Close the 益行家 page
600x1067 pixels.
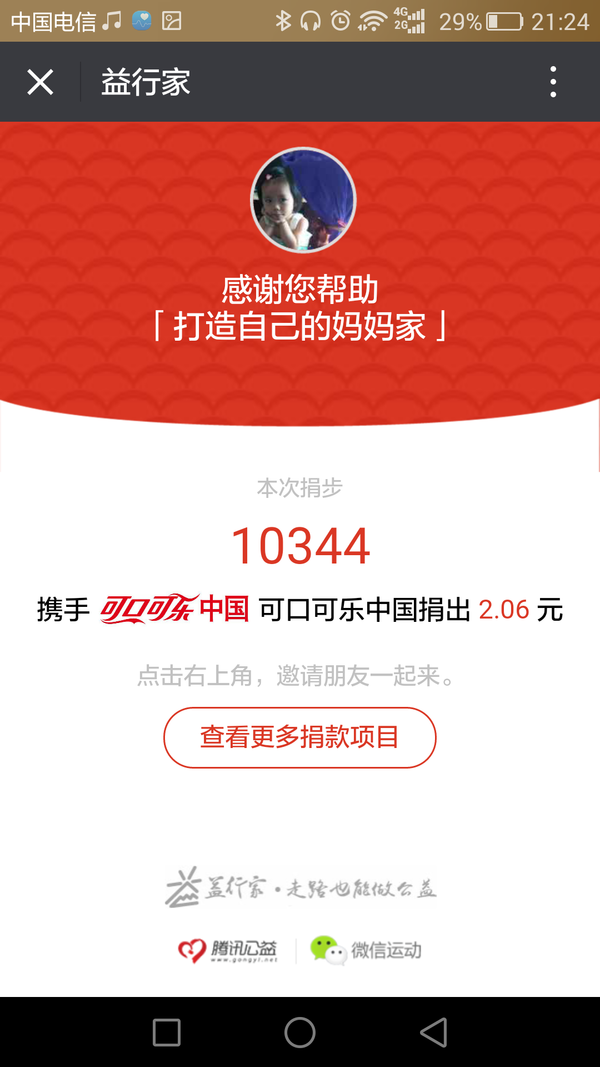(x=40, y=82)
